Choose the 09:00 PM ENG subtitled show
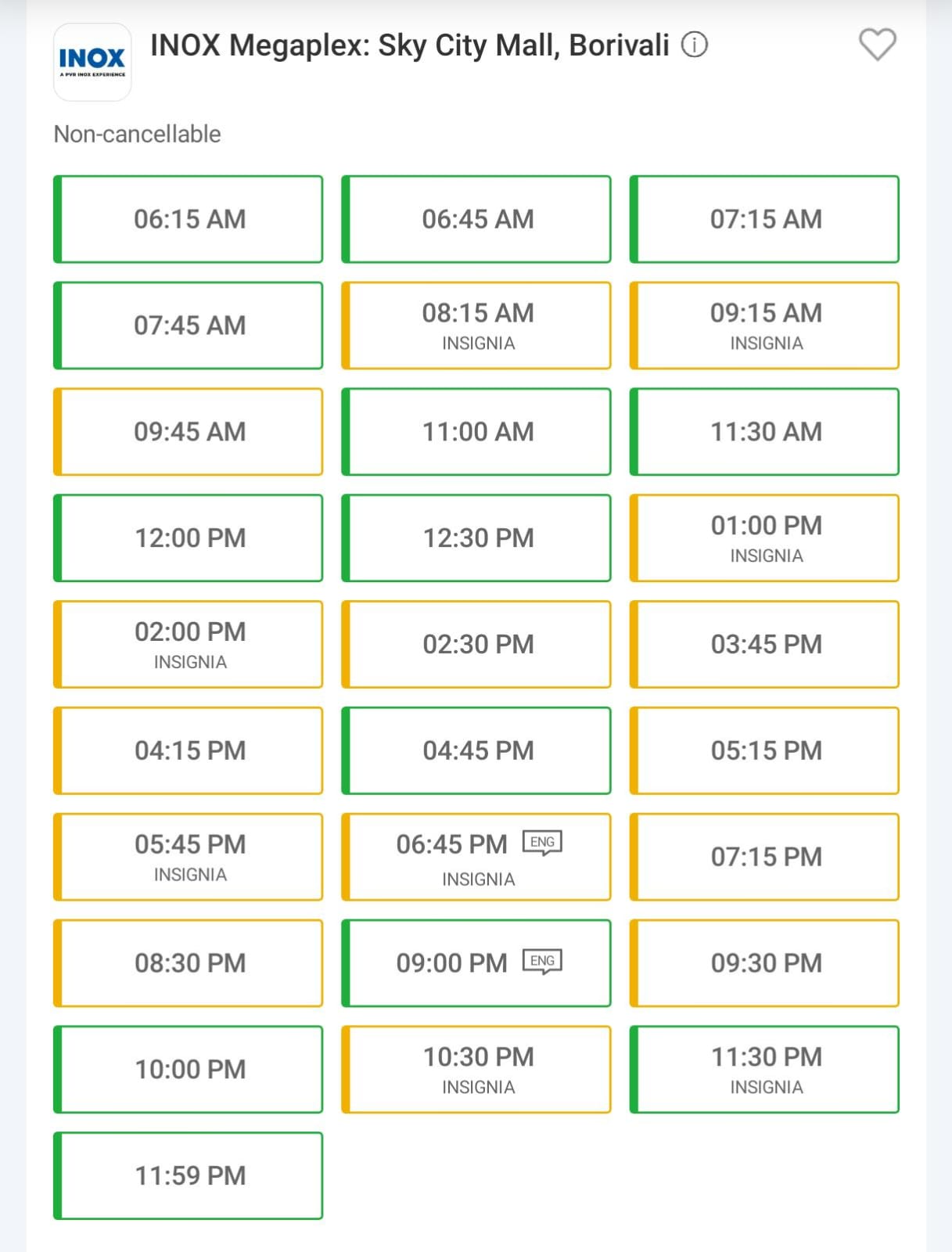The height and width of the screenshot is (1252, 952). click(x=477, y=963)
